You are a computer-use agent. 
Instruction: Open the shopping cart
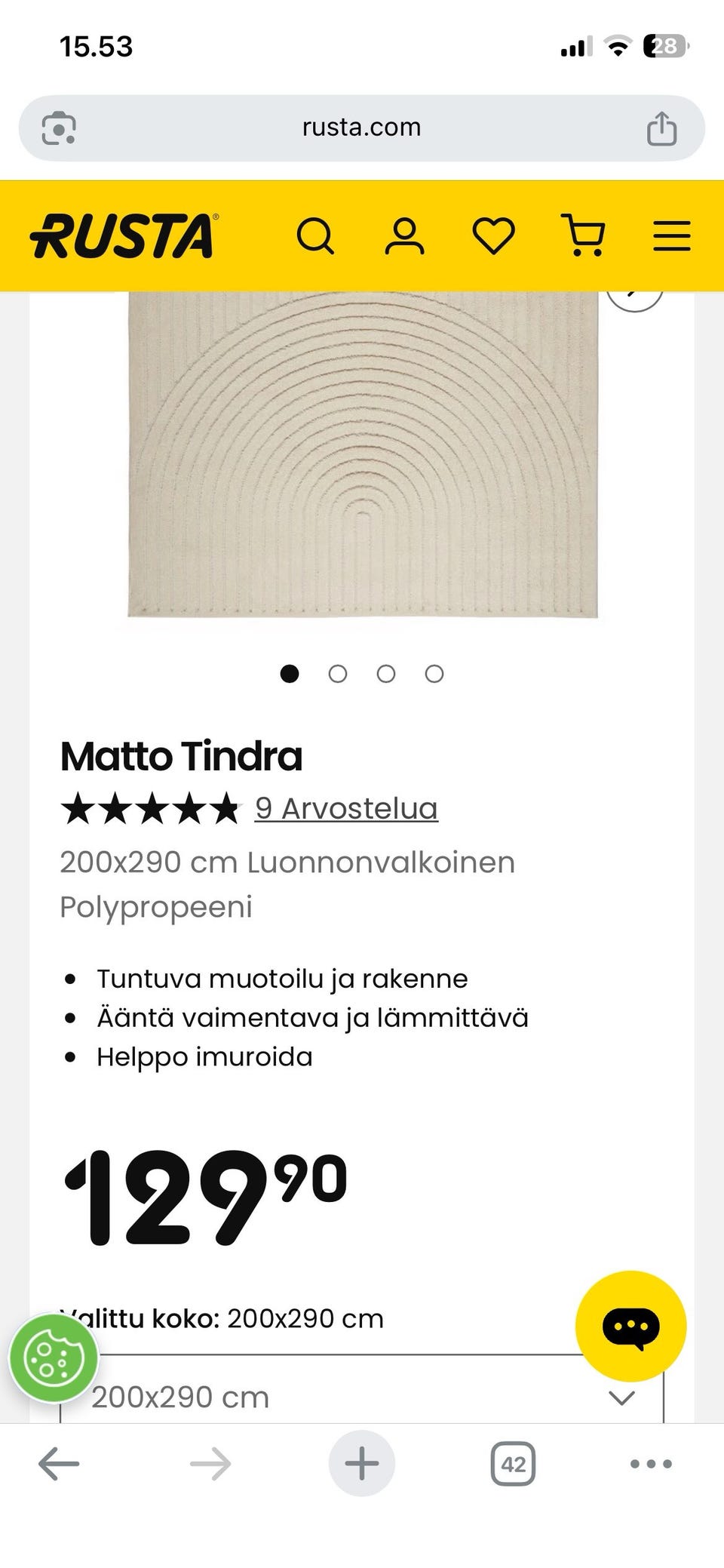coord(583,236)
